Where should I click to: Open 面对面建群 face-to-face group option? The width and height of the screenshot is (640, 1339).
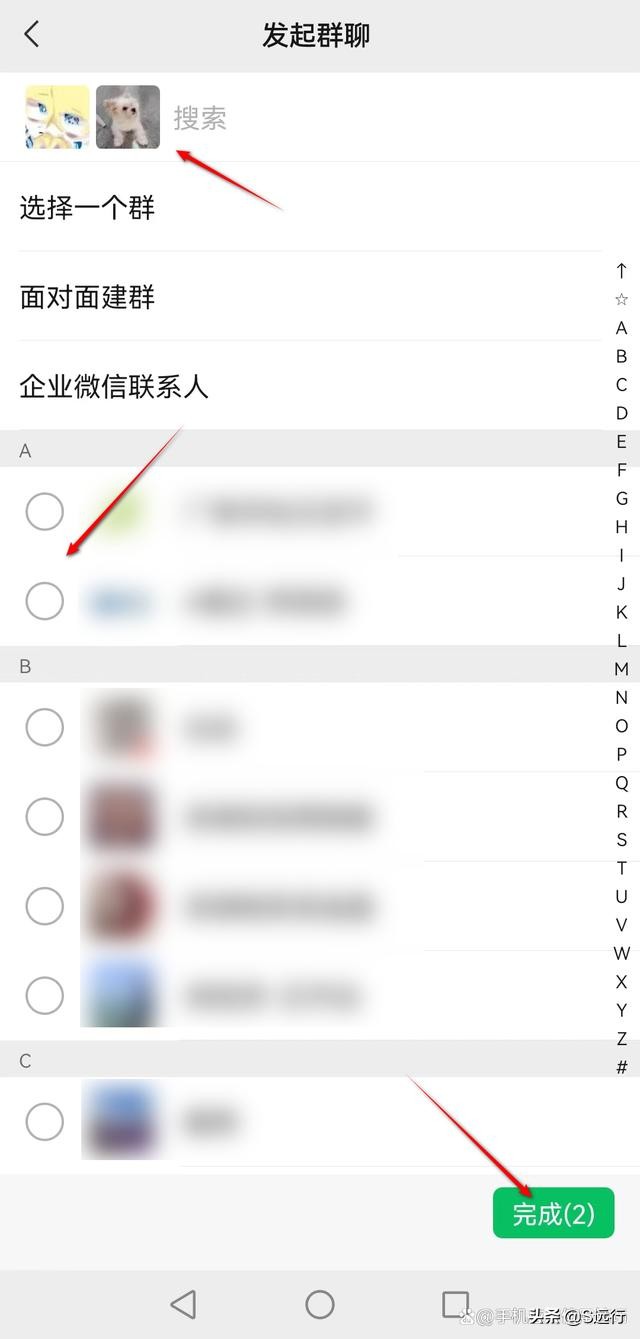click(88, 297)
